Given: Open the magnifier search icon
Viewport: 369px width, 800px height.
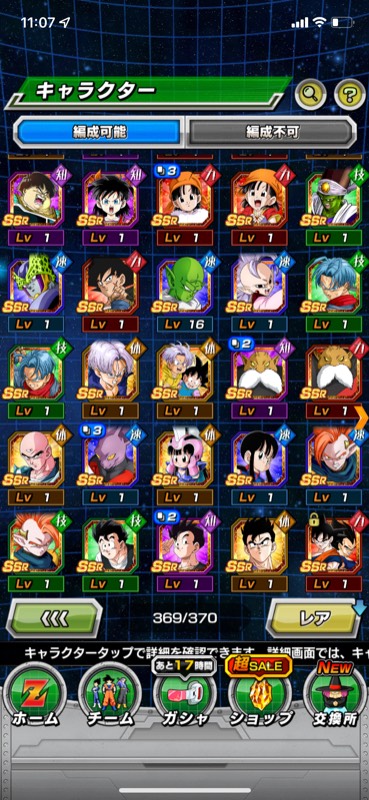Looking at the screenshot, I should tap(311, 94).
